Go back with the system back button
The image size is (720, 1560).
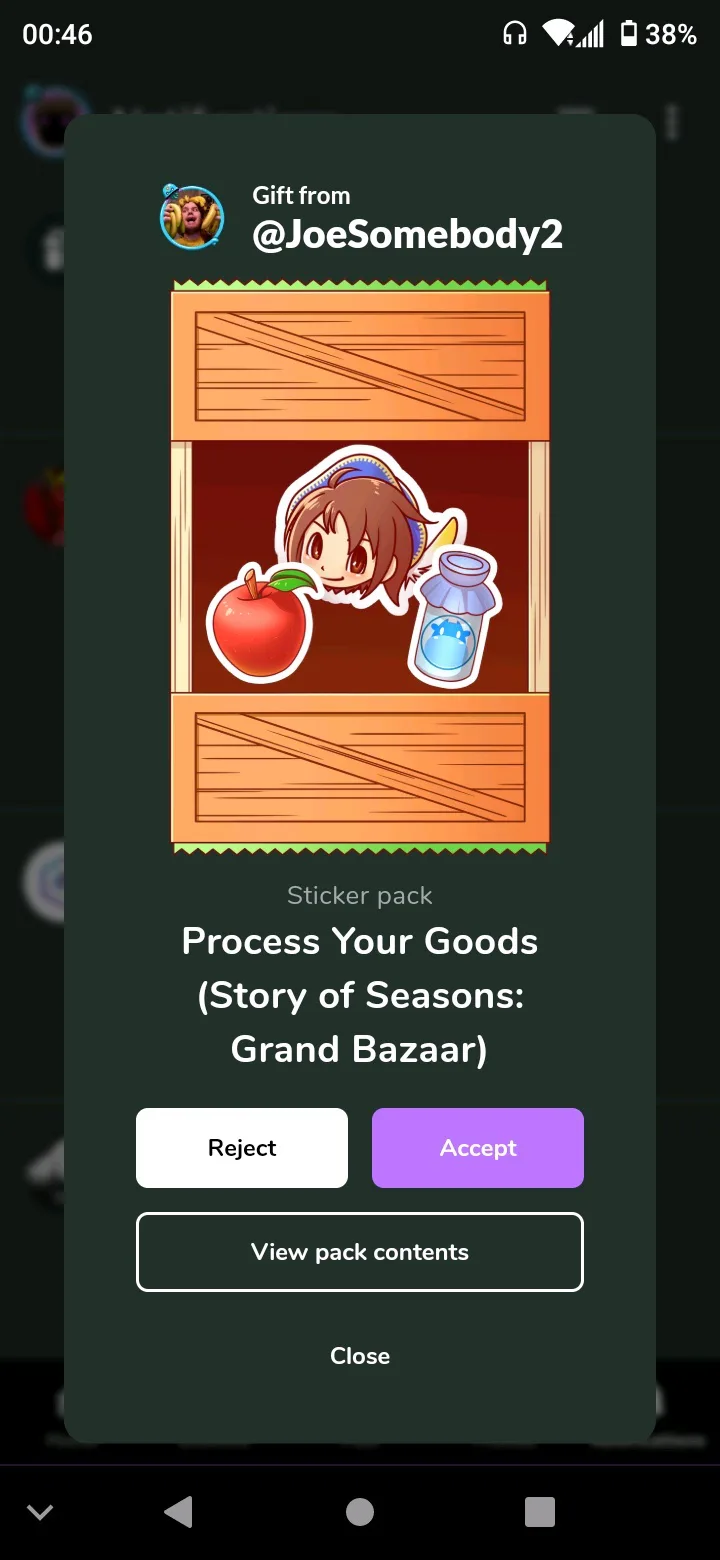[x=178, y=1512]
